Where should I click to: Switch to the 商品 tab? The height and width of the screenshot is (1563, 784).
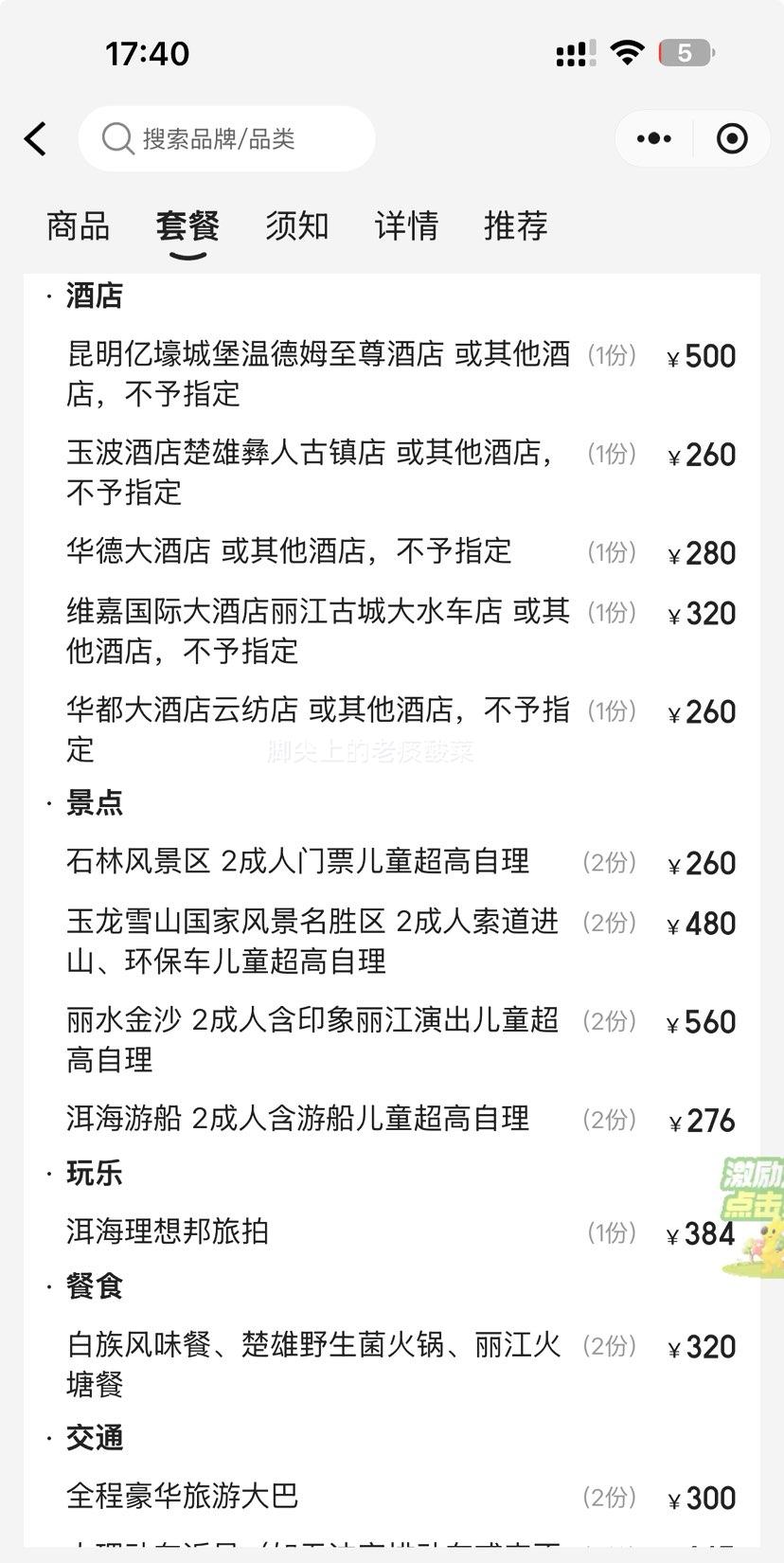[x=78, y=226]
